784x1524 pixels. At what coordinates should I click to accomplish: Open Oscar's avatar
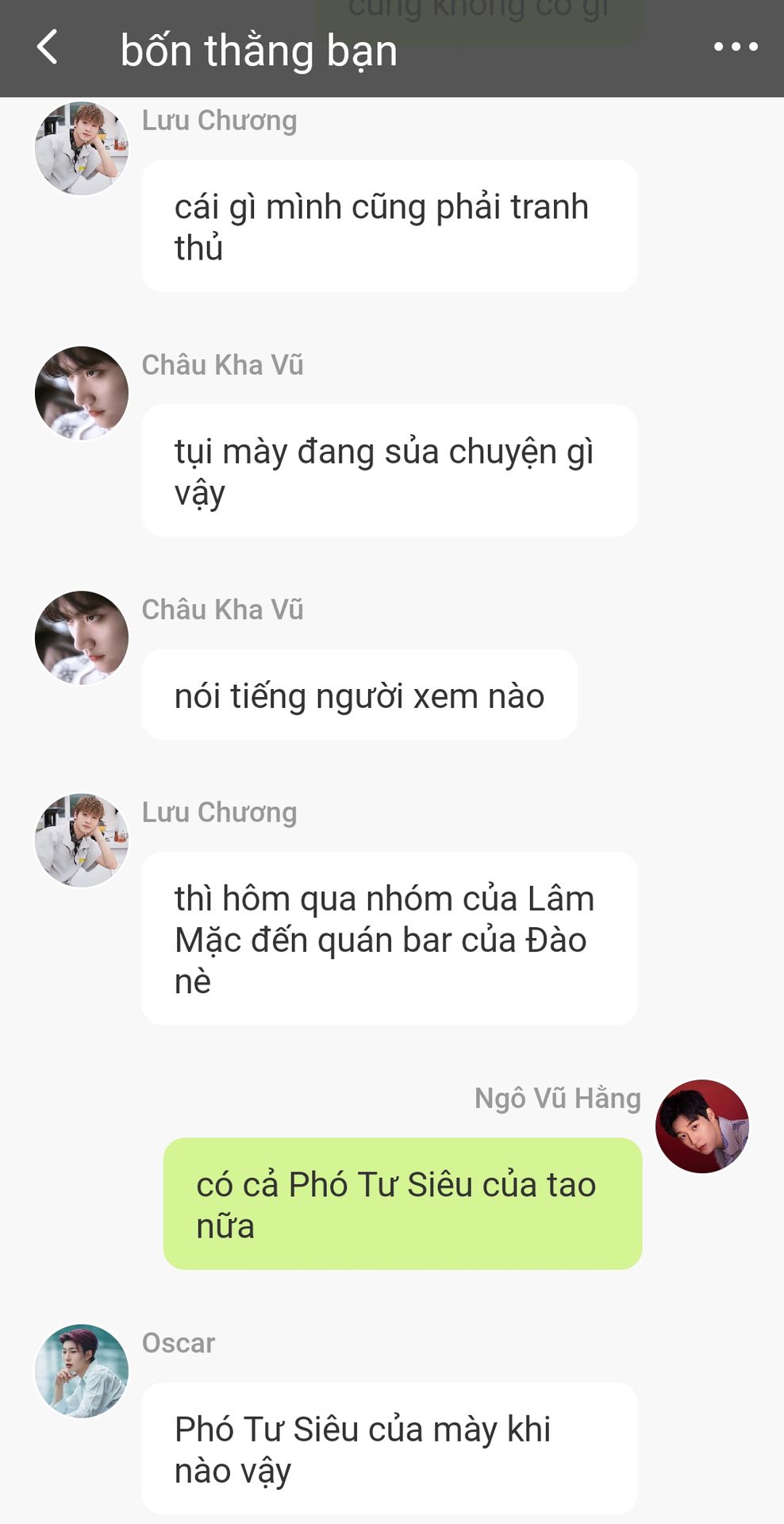click(82, 1371)
